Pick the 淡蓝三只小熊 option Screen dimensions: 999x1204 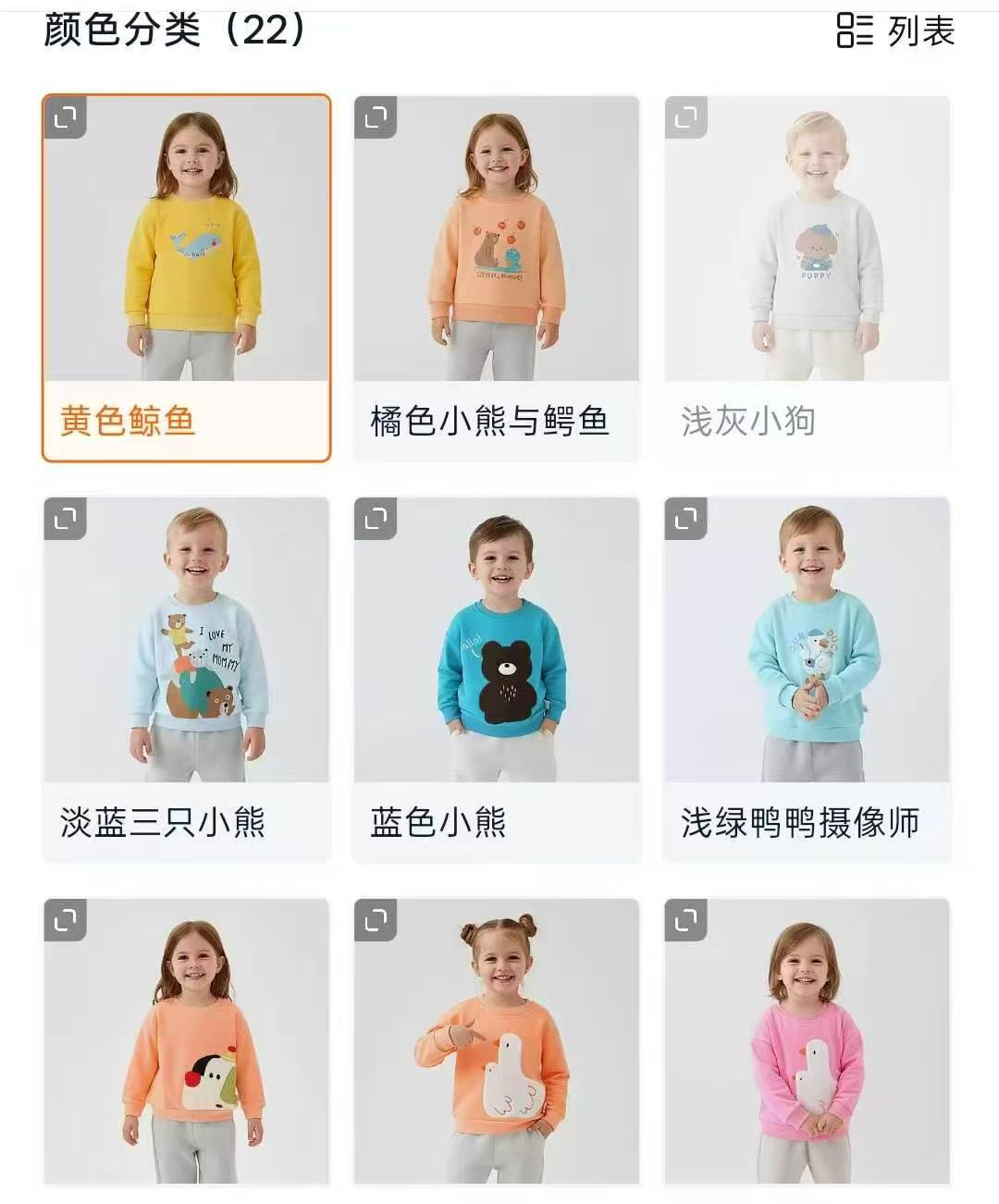[186, 680]
